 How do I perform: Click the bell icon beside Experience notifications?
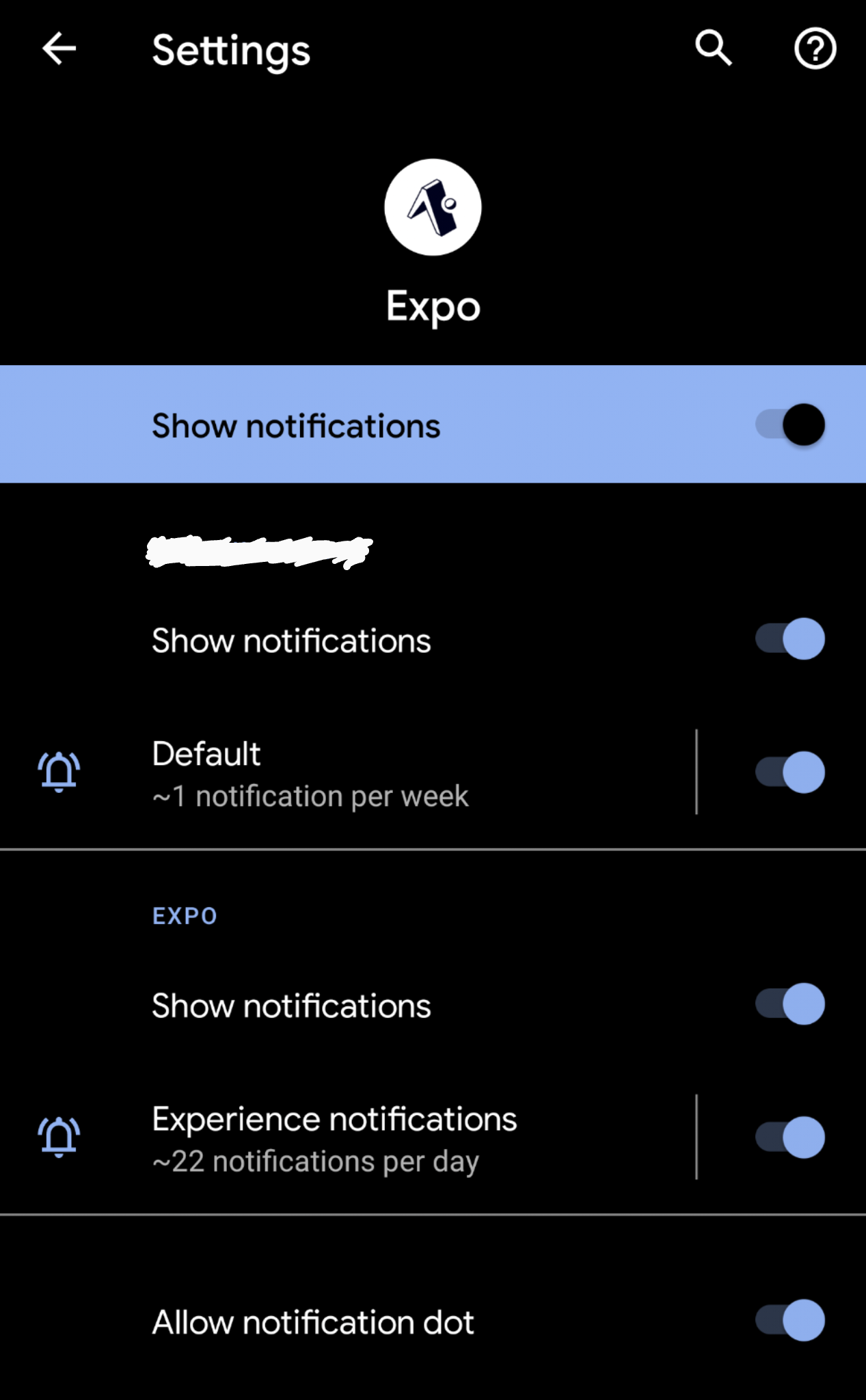tap(59, 1135)
